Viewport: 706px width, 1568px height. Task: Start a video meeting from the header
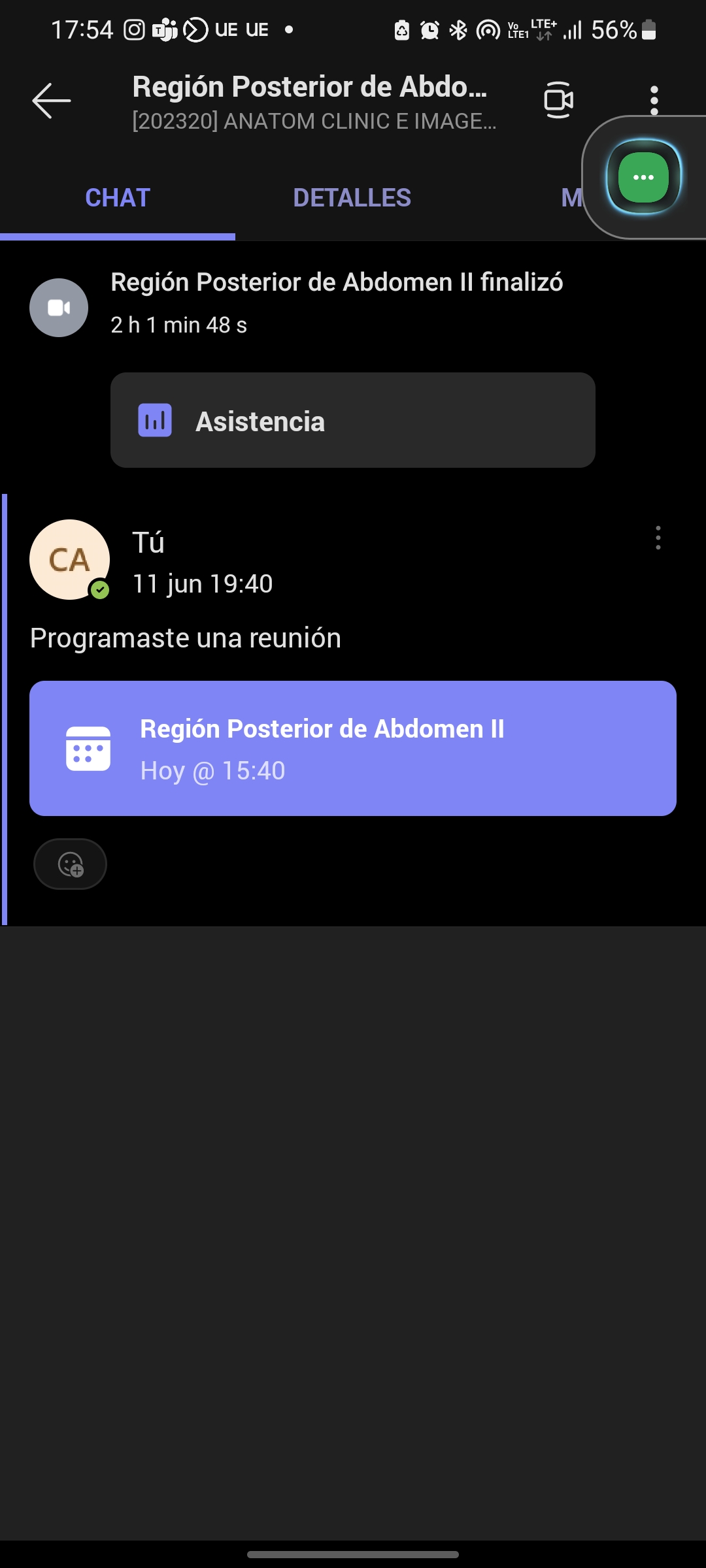558,100
